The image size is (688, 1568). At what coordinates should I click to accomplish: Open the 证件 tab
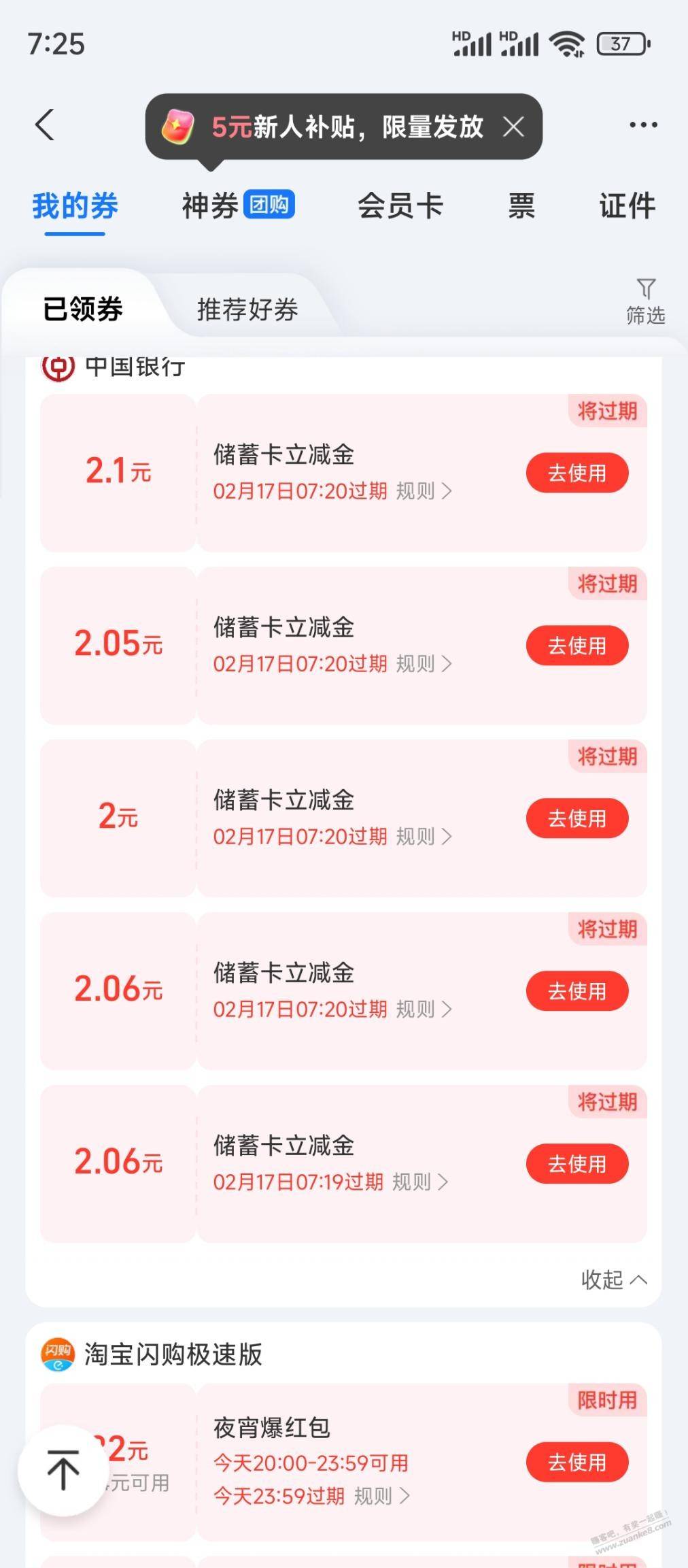(x=627, y=205)
